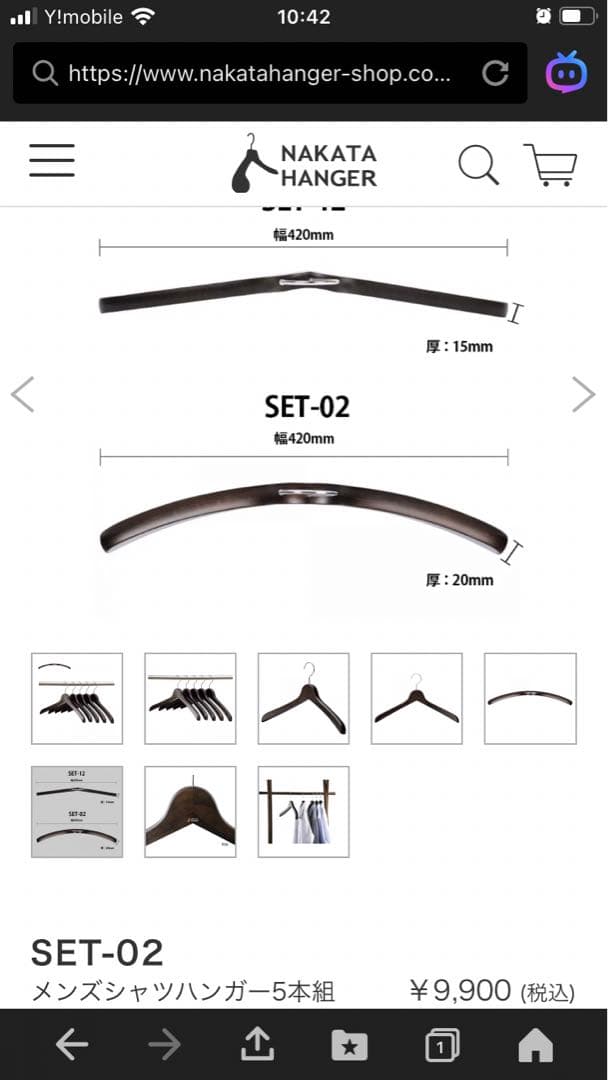Show the previous product image
608x1080 pixels.
[22, 395]
